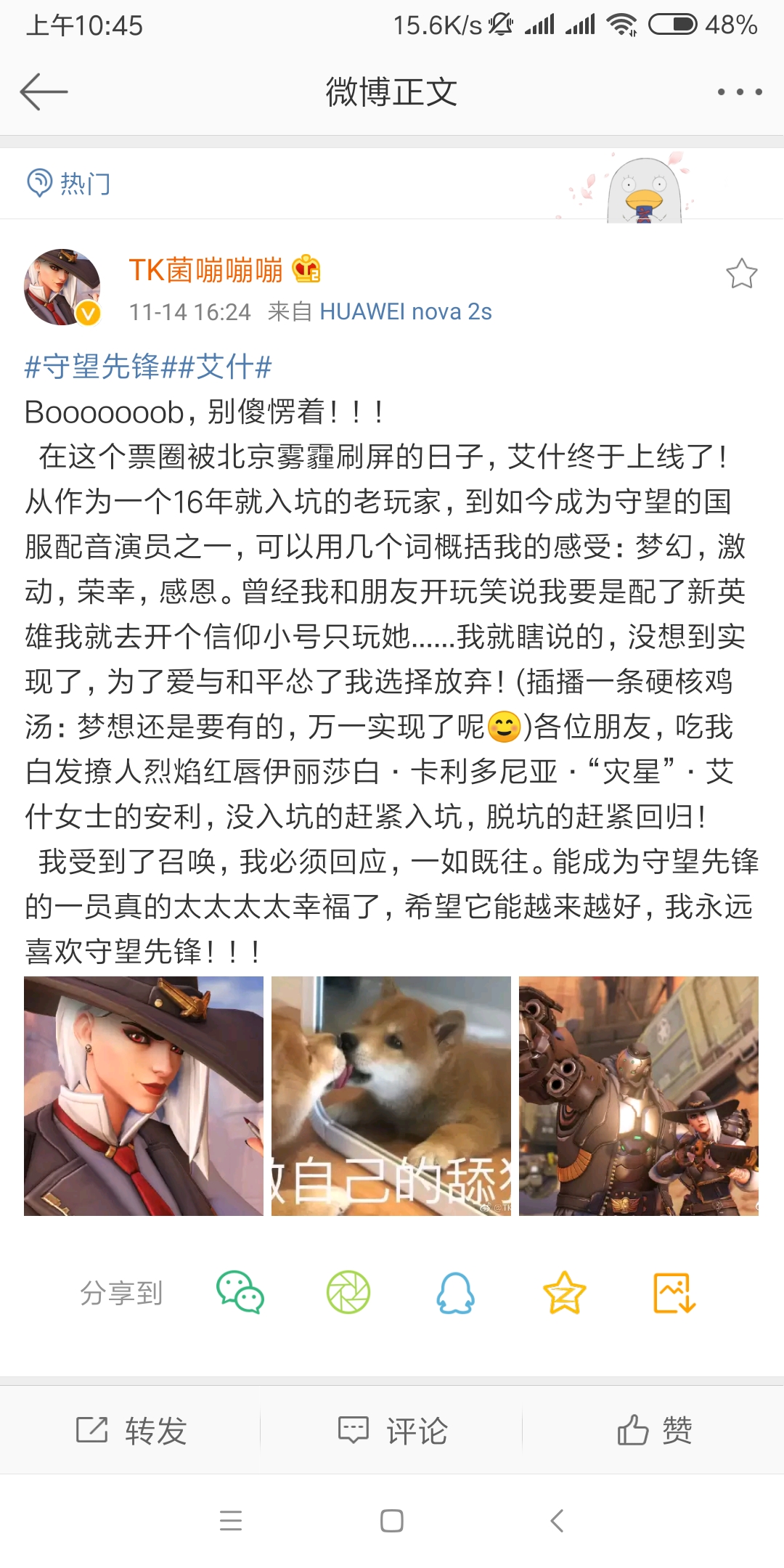Screen dimensions: 784x1568
Task: Share post to WeChat Moments
Action: 348,1292
